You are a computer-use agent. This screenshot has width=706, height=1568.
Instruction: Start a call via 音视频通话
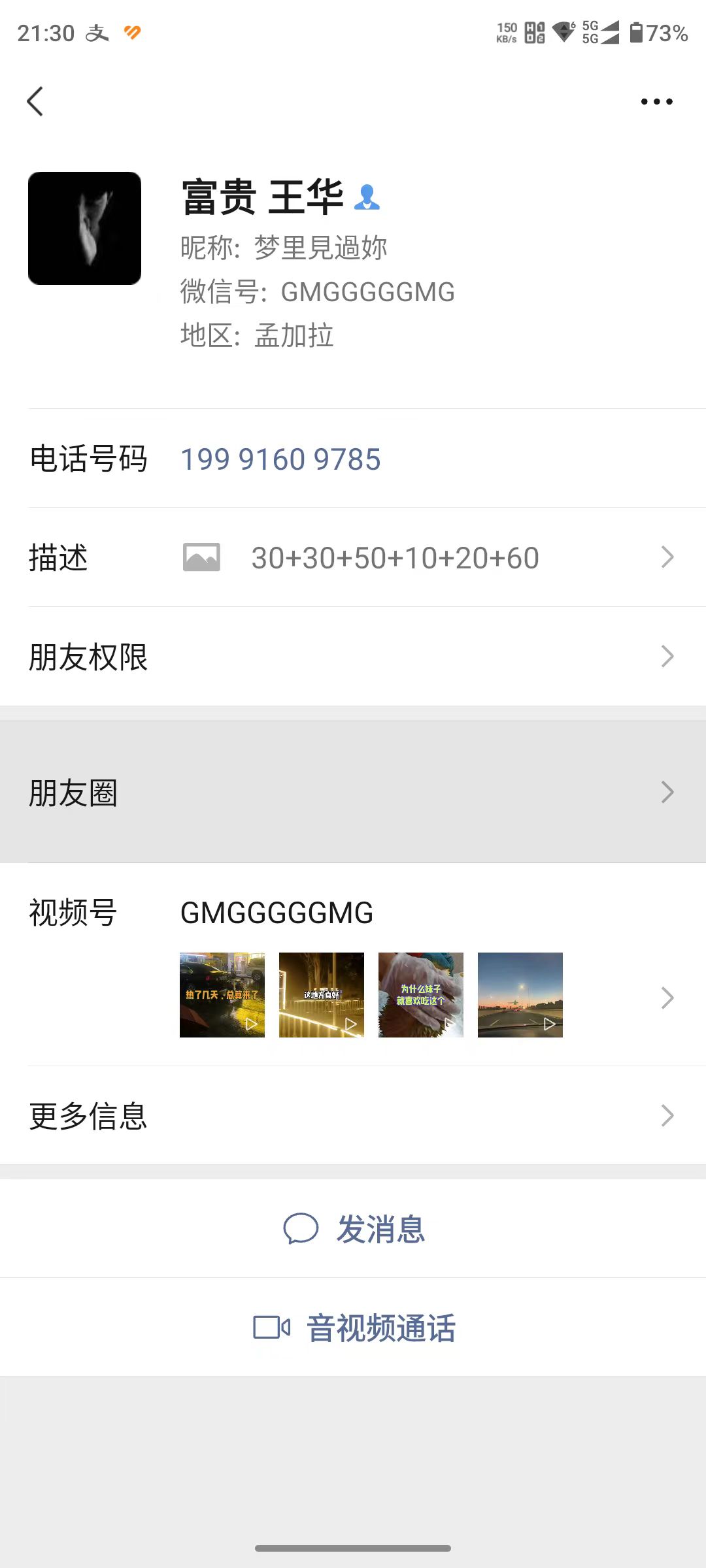click(x=353, y=1328)
